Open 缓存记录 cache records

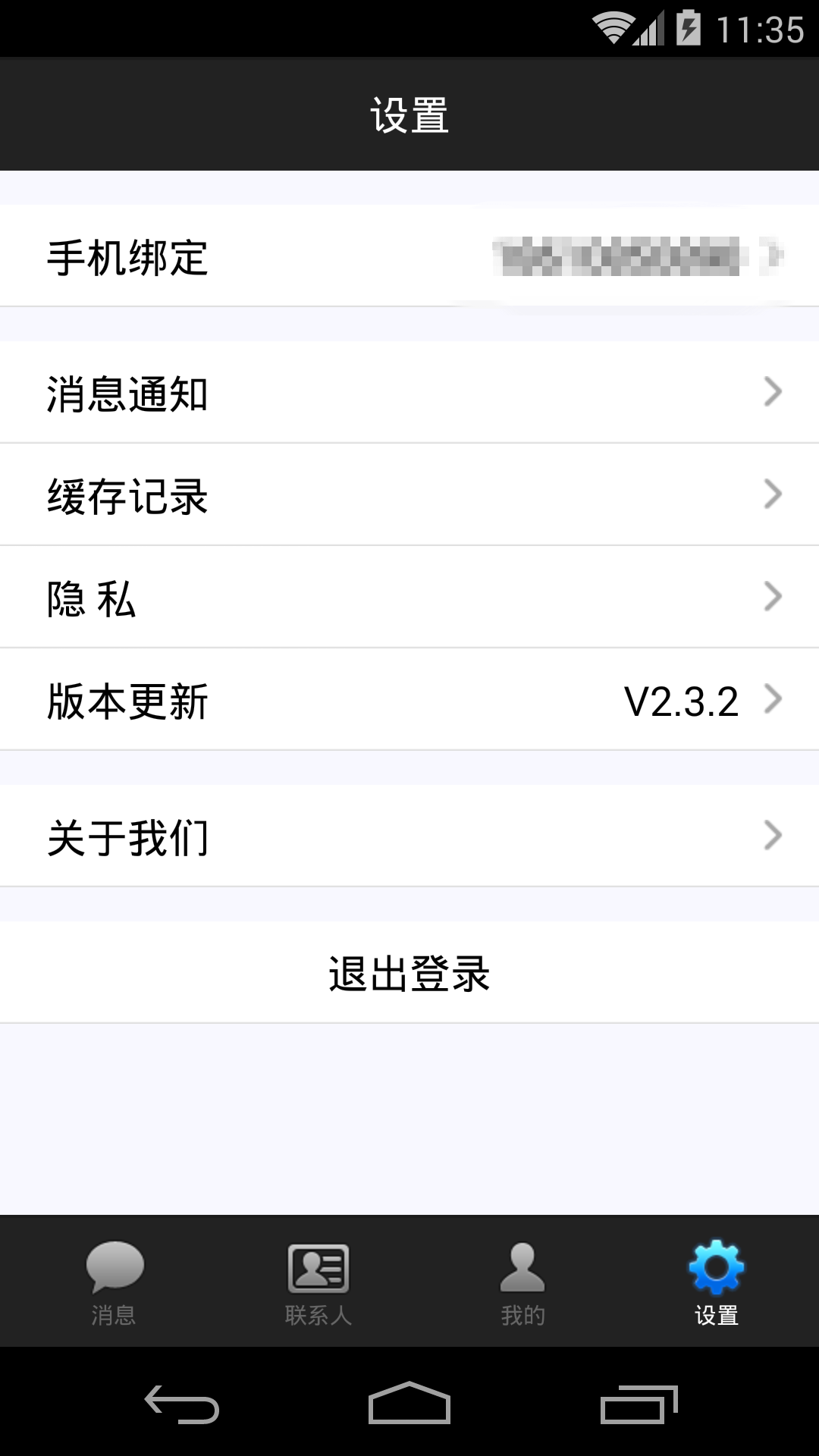(x=409, y=495)
